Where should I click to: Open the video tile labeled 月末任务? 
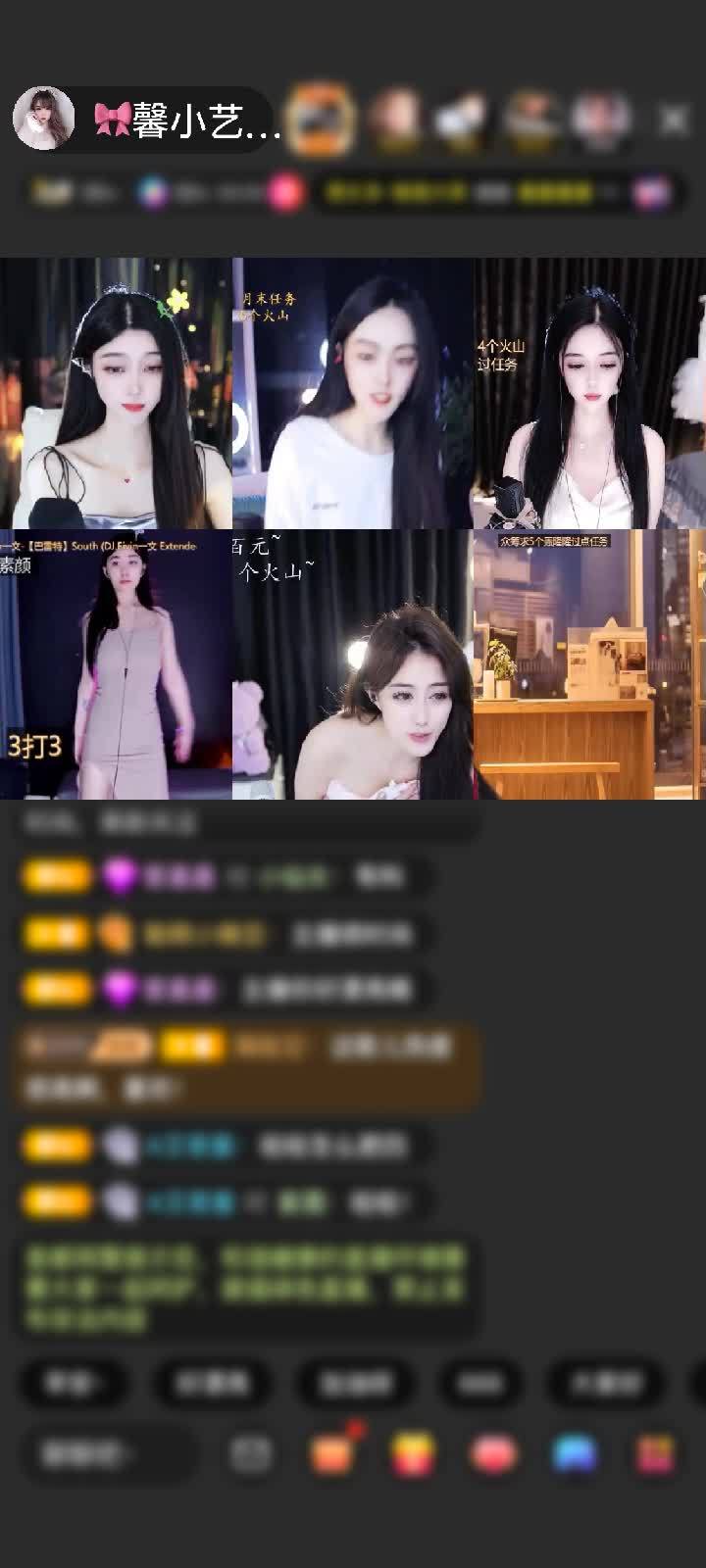pos(353,392)
